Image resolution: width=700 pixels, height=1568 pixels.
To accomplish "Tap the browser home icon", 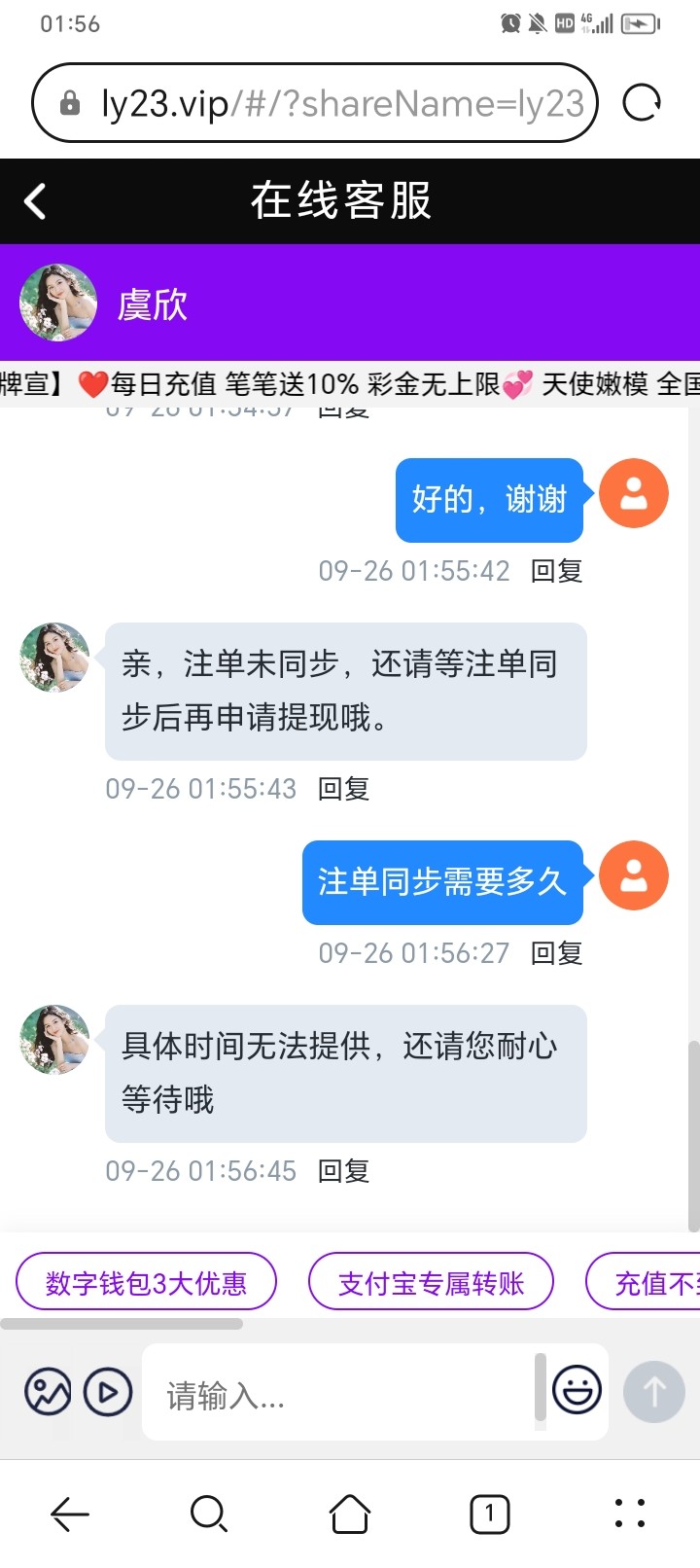I will pos(350,1514).
